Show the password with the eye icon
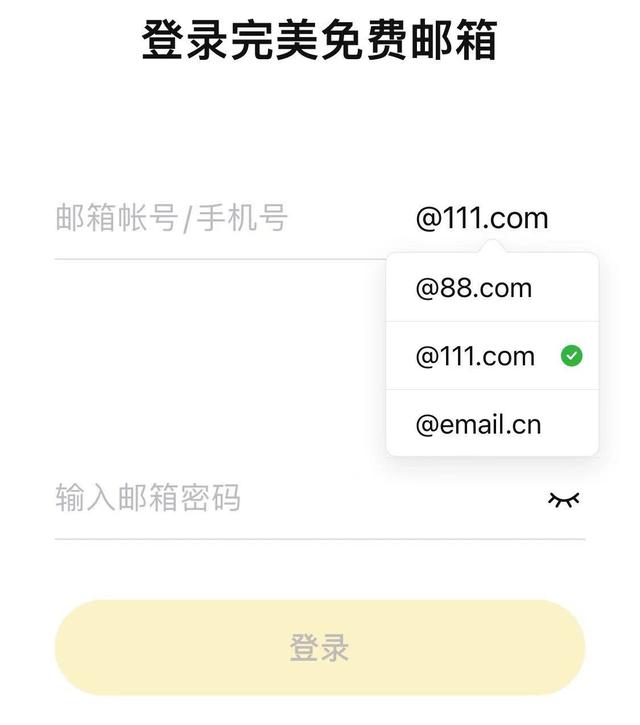 coord(564,499)
